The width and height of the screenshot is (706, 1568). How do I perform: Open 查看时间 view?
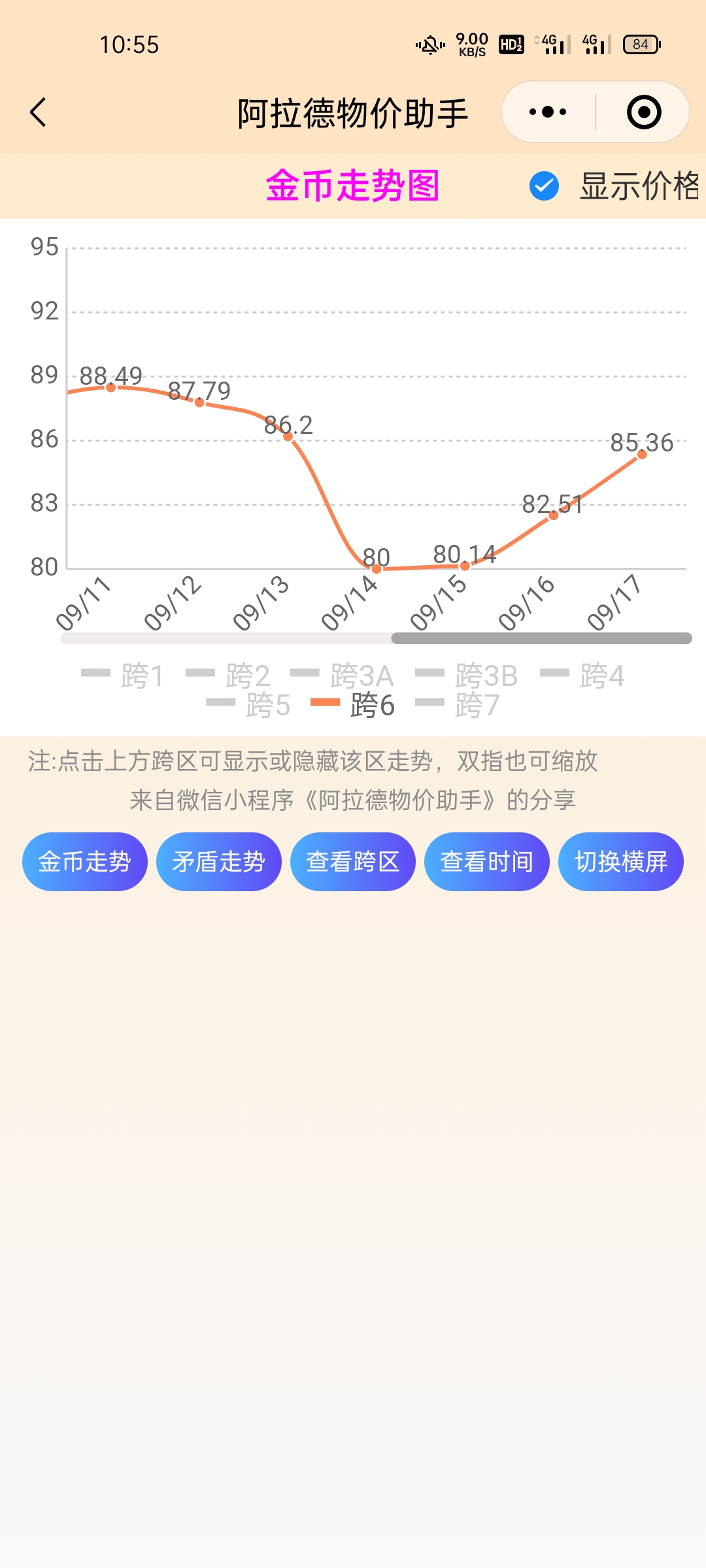487,862
